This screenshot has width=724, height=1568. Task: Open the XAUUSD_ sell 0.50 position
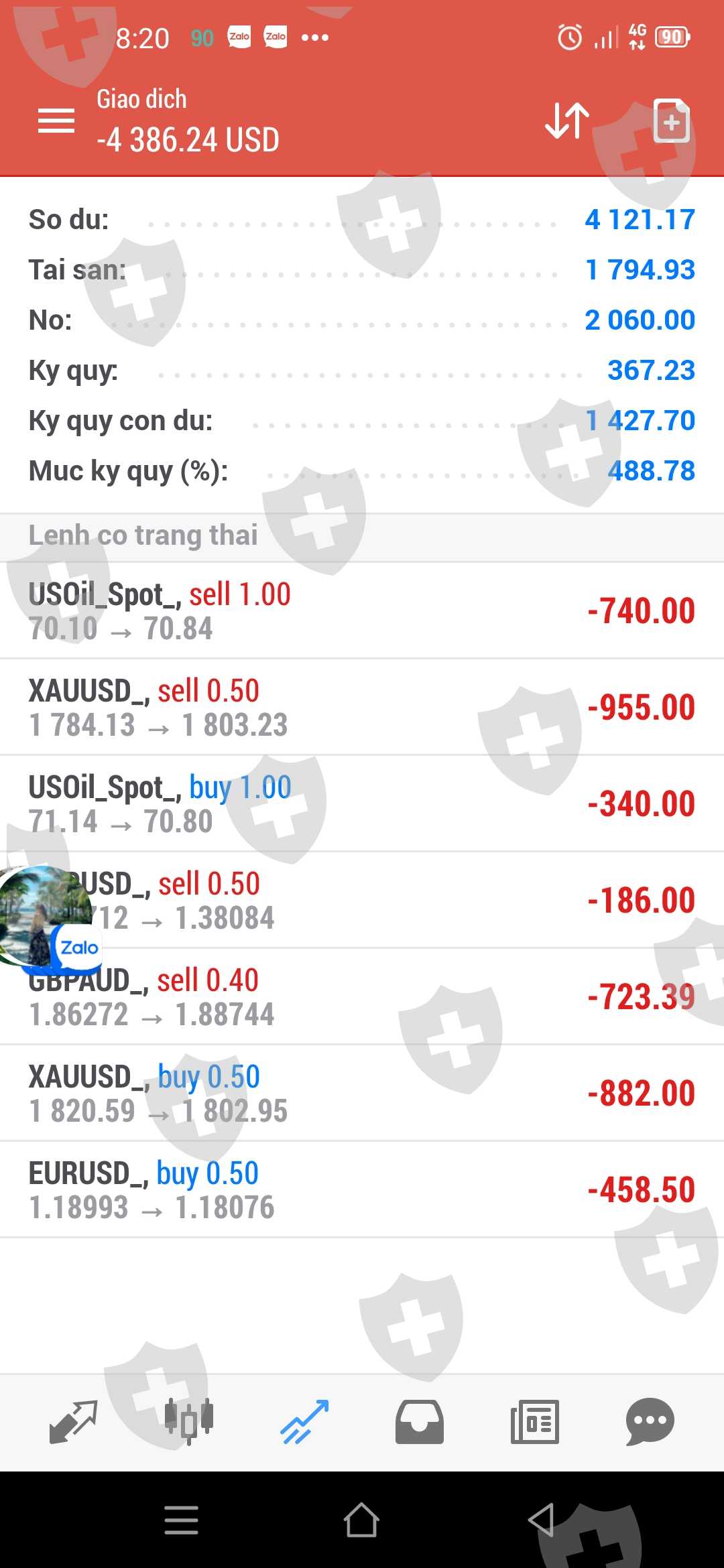coord(362,707)
